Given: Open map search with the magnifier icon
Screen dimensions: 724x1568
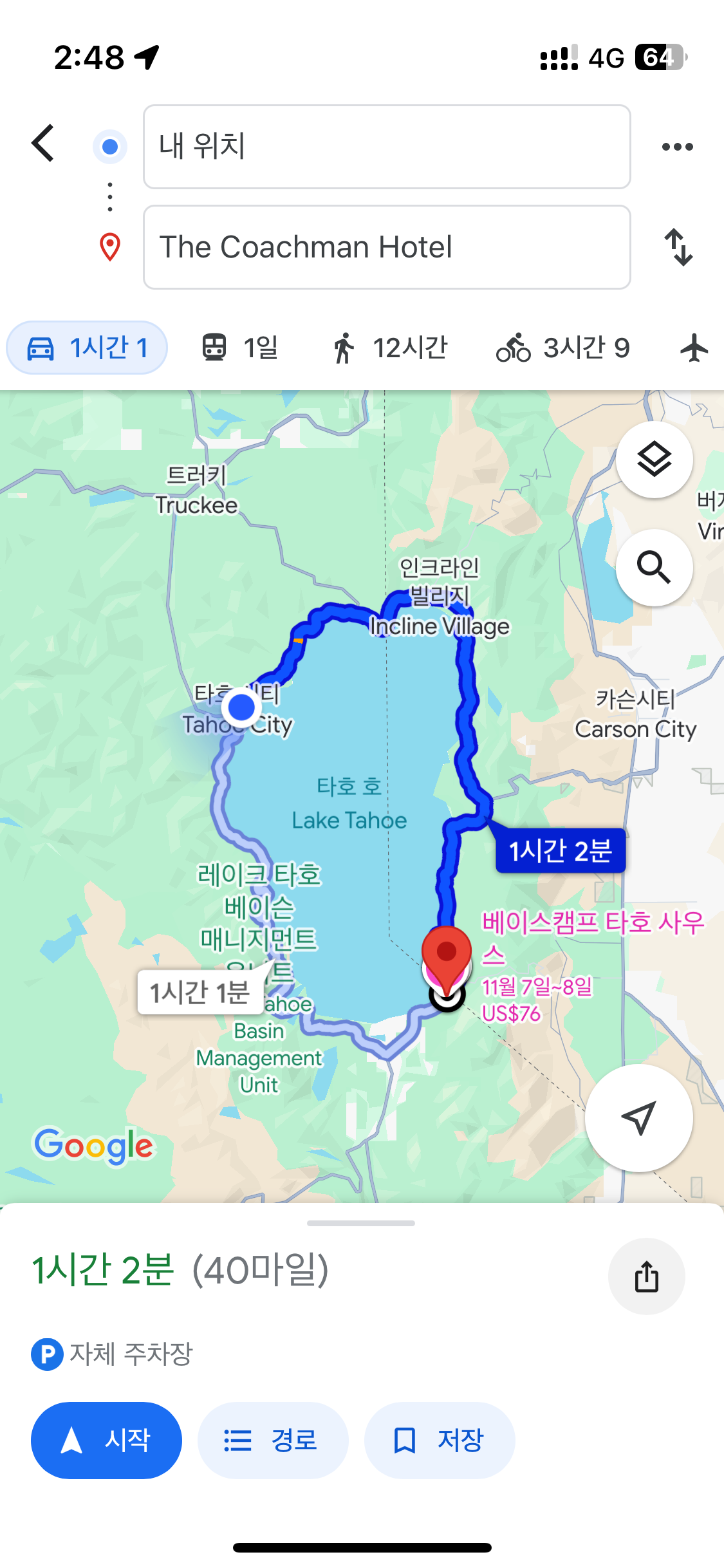Looking at the screenshot, I should [x=654, y=567].
